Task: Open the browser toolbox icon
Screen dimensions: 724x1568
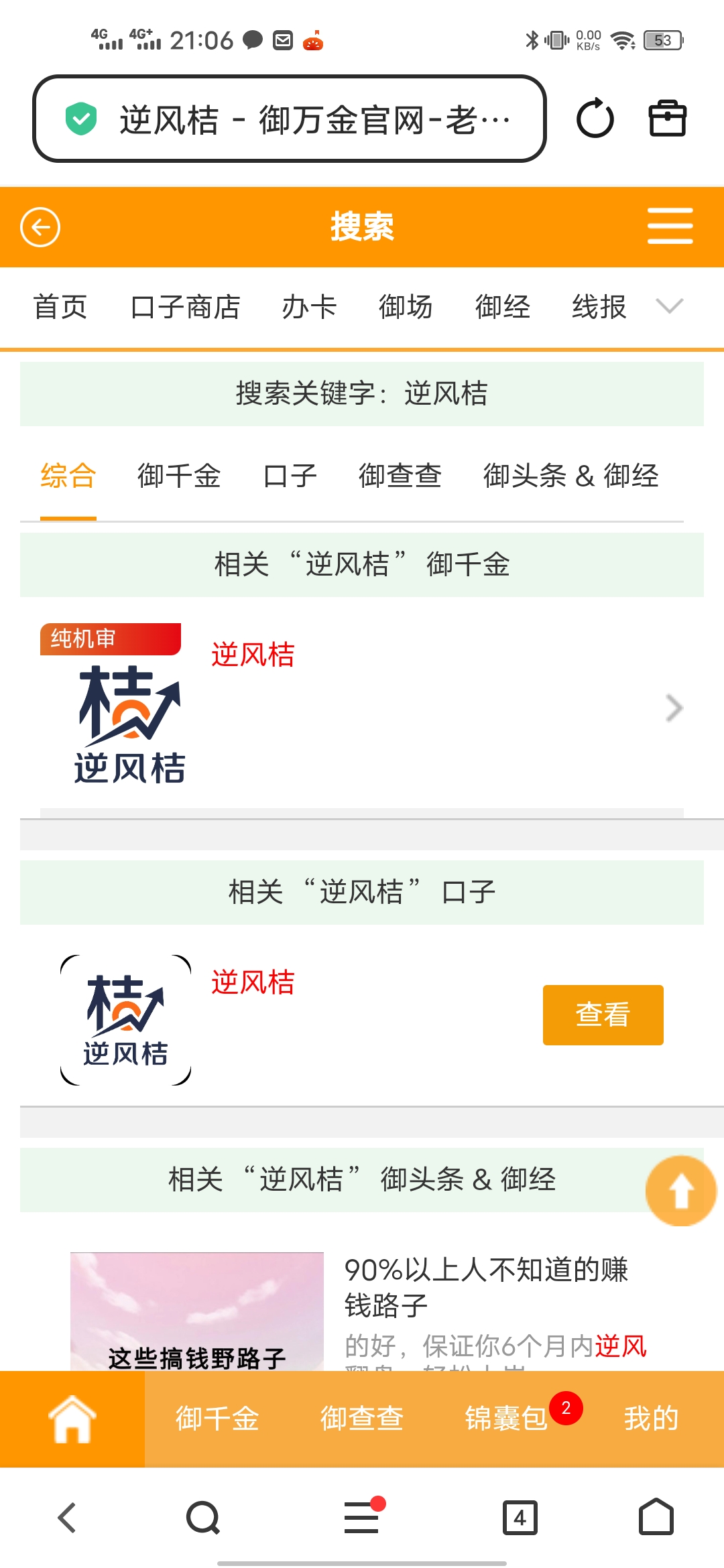Action: click(x=667, y=119)
